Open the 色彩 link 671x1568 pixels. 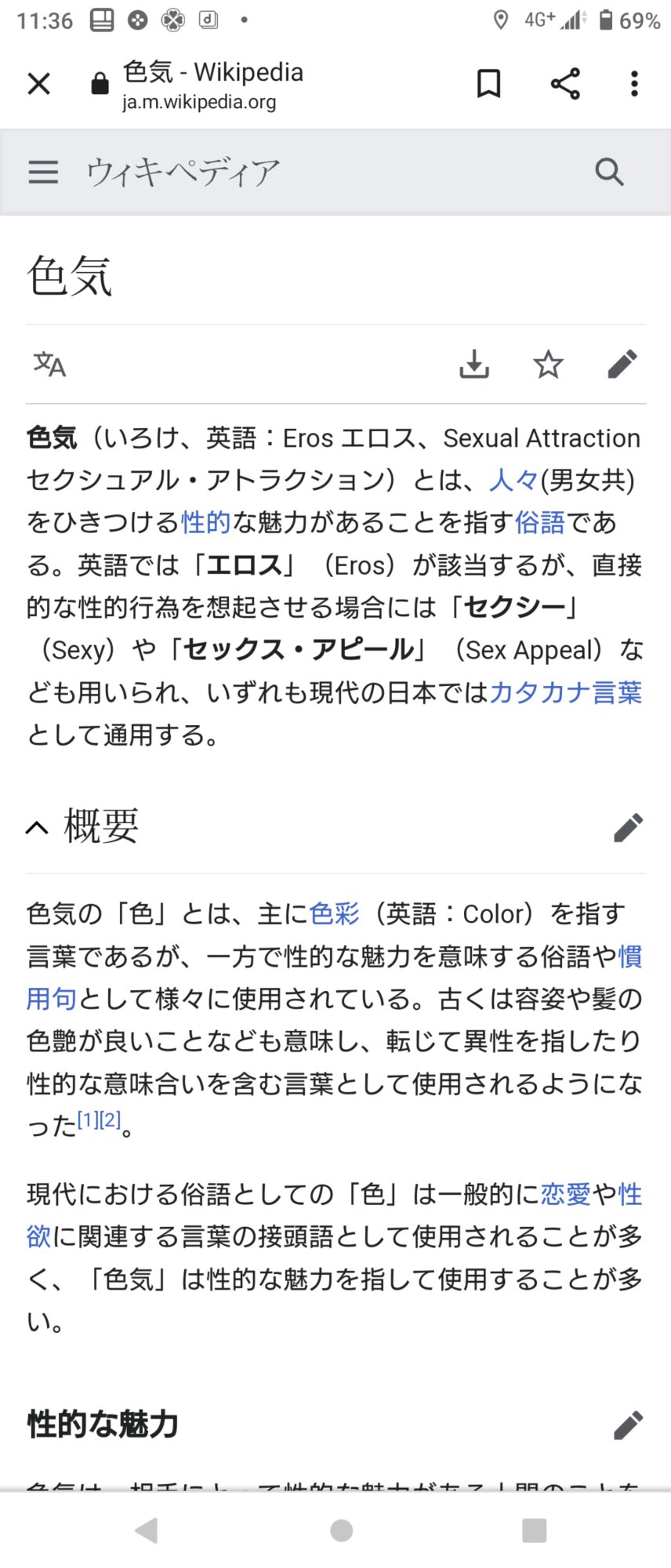(334, 913)
